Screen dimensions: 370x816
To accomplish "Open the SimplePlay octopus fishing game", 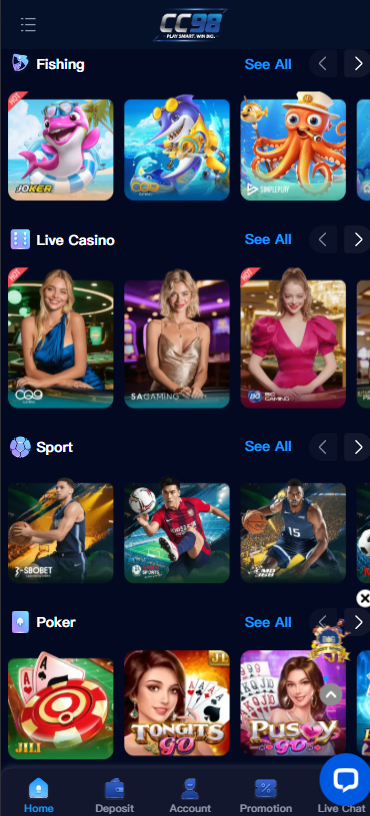I will (293, 147).
